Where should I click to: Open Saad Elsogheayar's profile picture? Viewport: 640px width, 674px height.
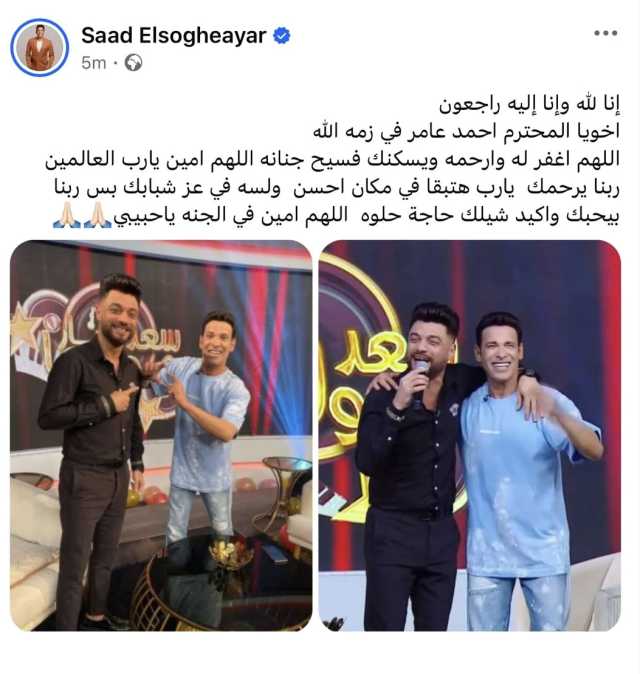click(40, 47)
